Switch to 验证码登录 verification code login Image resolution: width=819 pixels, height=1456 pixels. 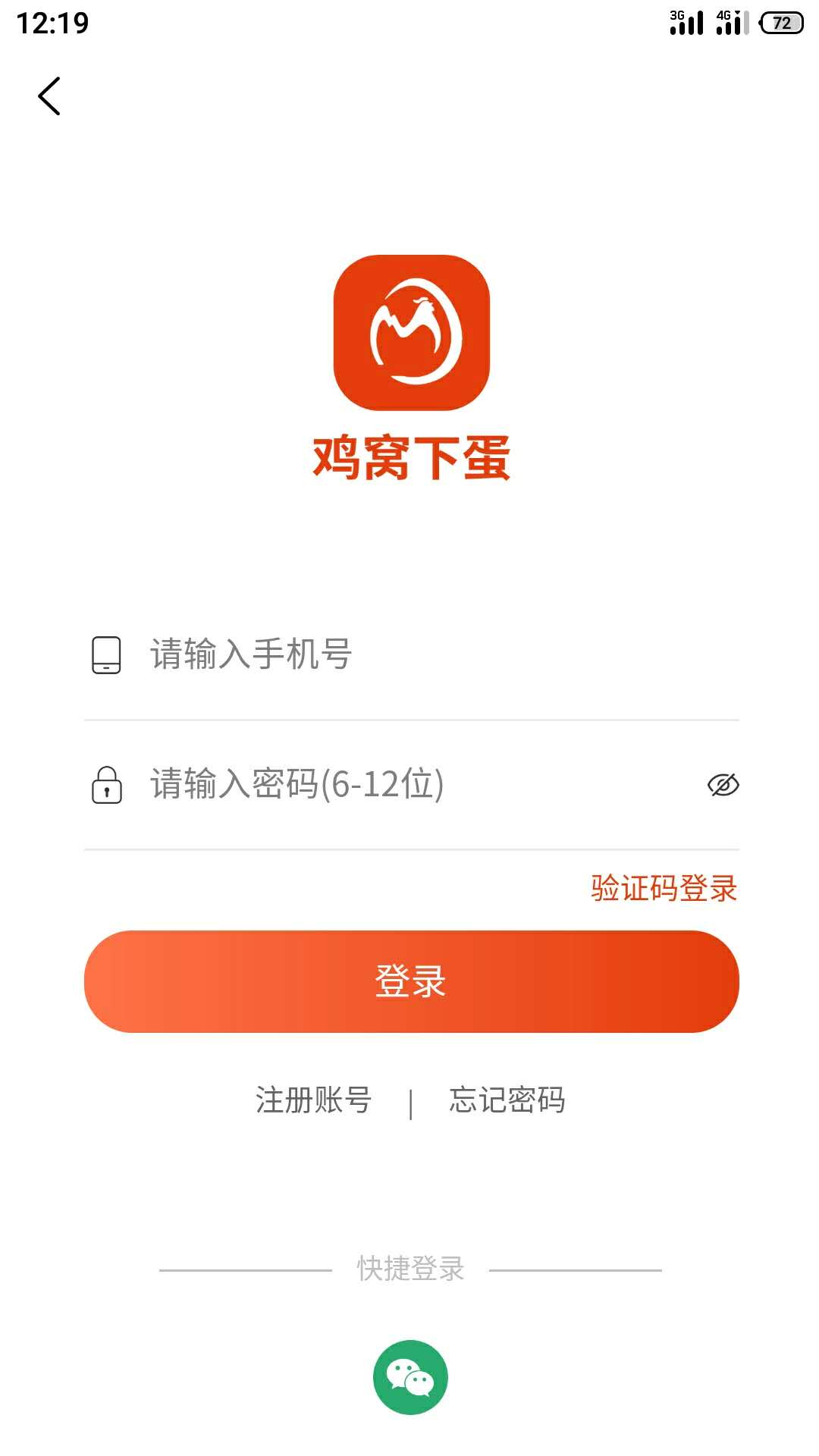(x=664, y=888)
